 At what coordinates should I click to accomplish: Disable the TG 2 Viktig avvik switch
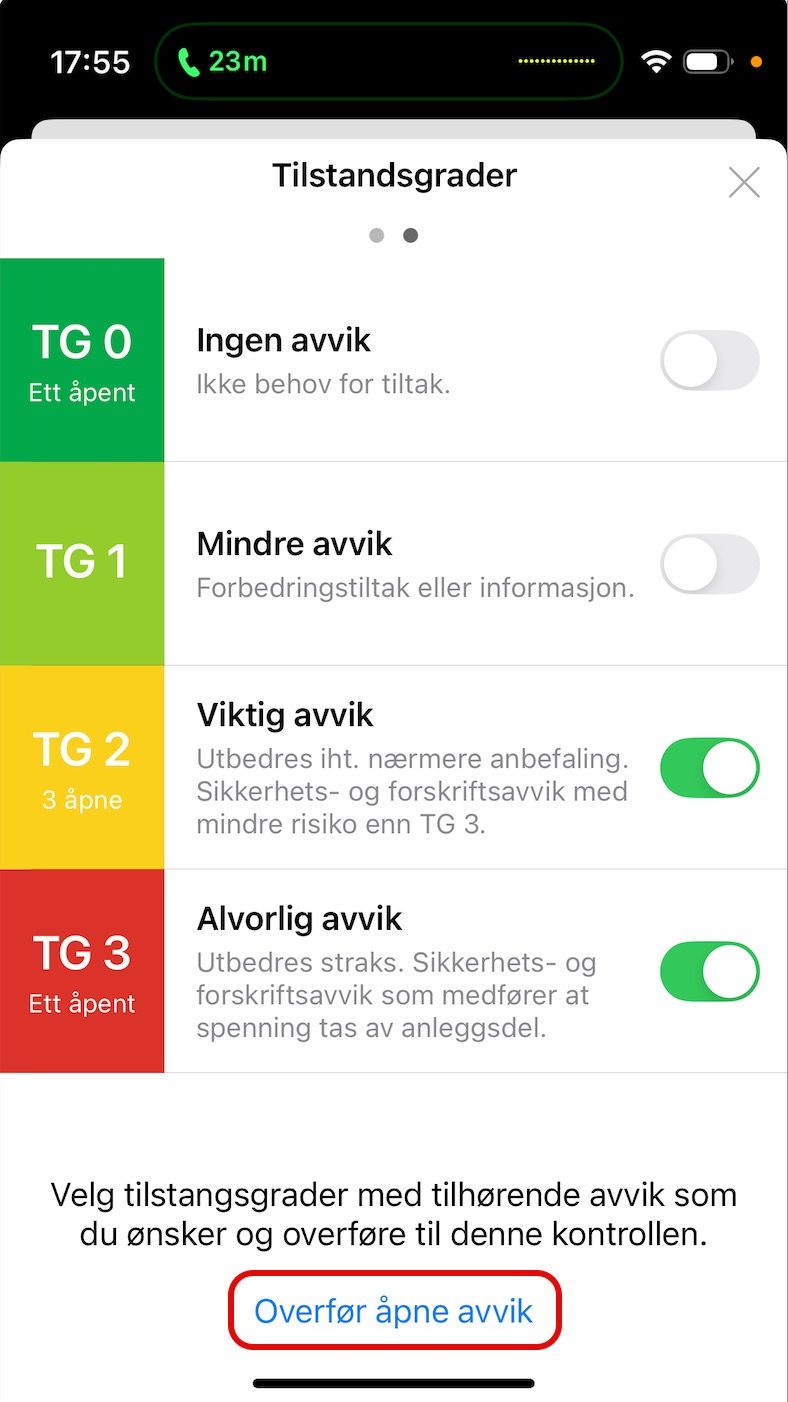pos(710,768)
